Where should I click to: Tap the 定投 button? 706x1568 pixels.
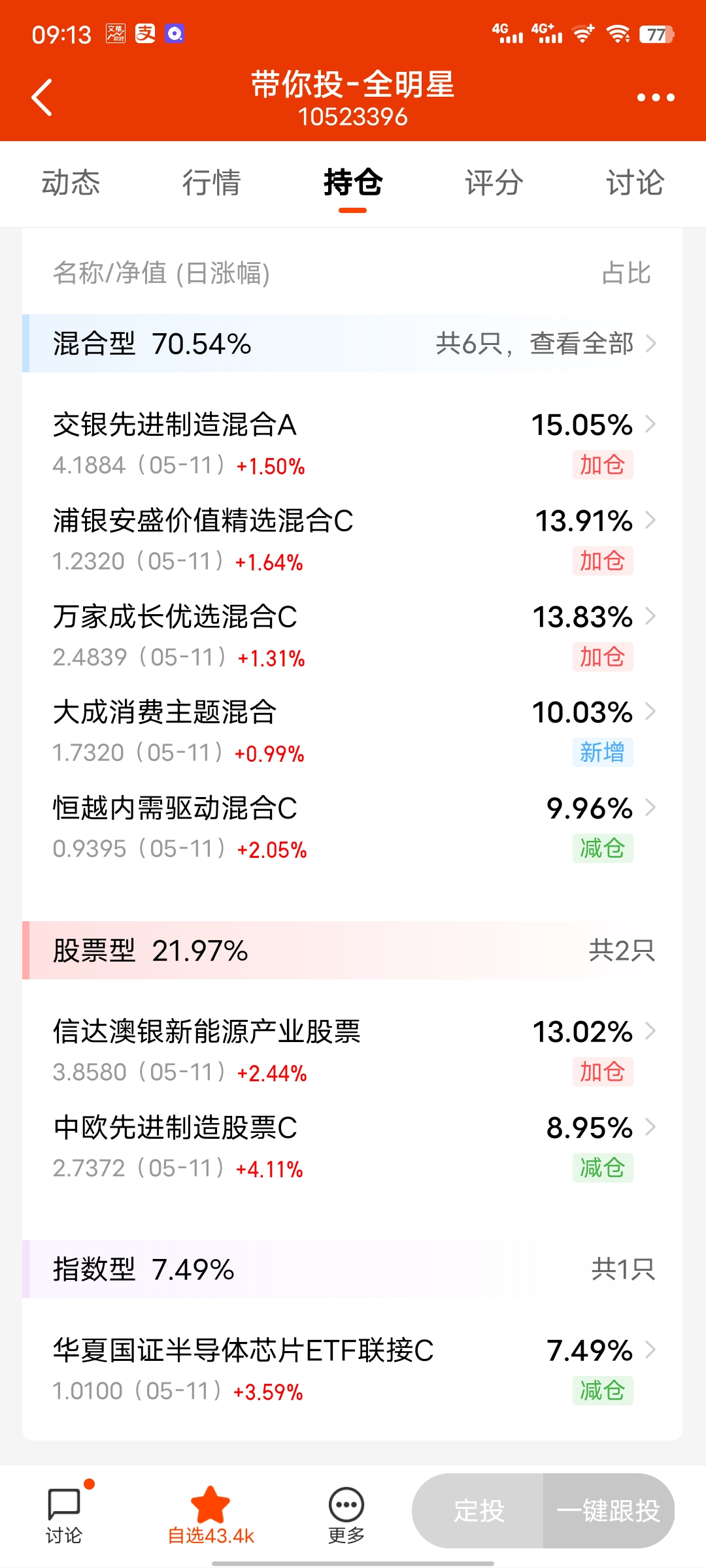[x=479, y=1511]
